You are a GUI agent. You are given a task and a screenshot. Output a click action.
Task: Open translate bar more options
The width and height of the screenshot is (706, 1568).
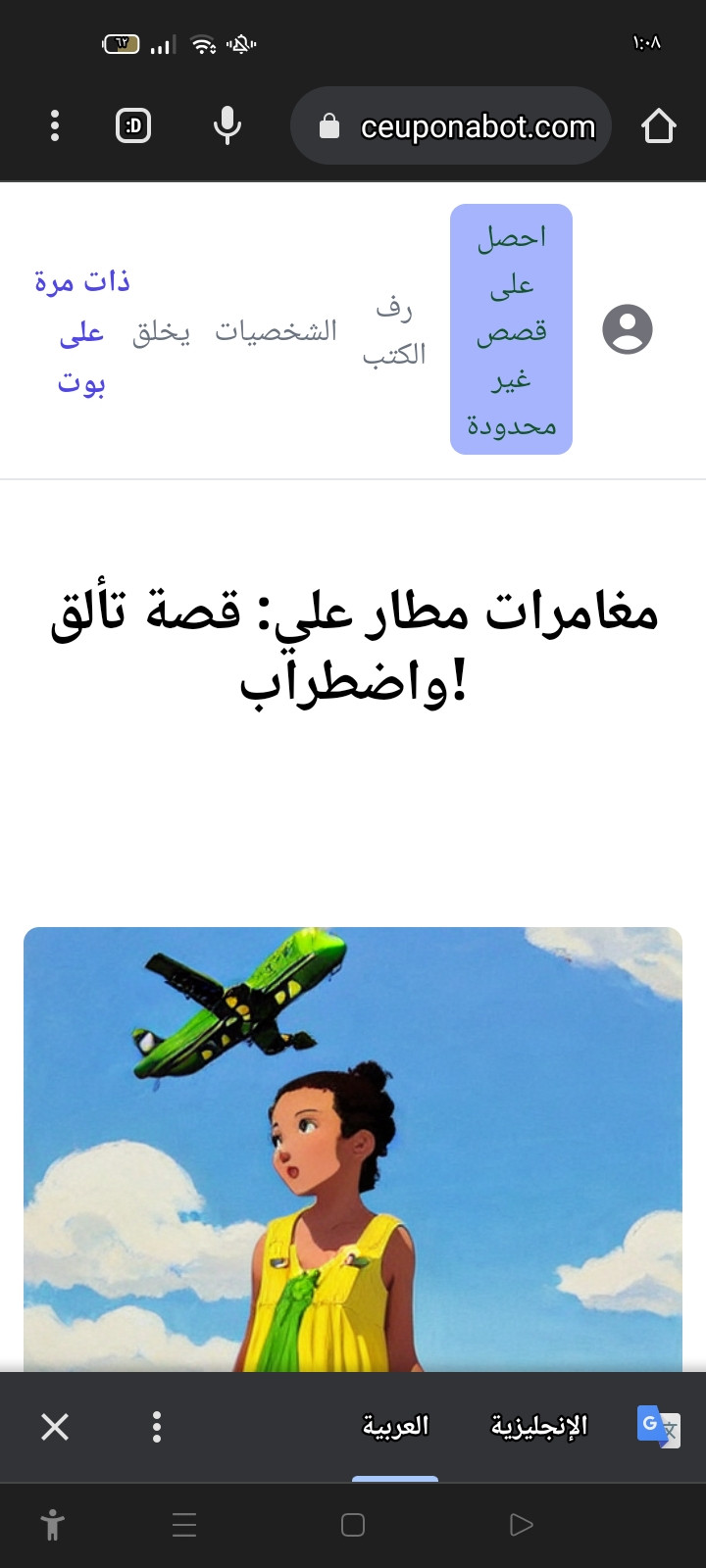click(x=157, y=1427)
